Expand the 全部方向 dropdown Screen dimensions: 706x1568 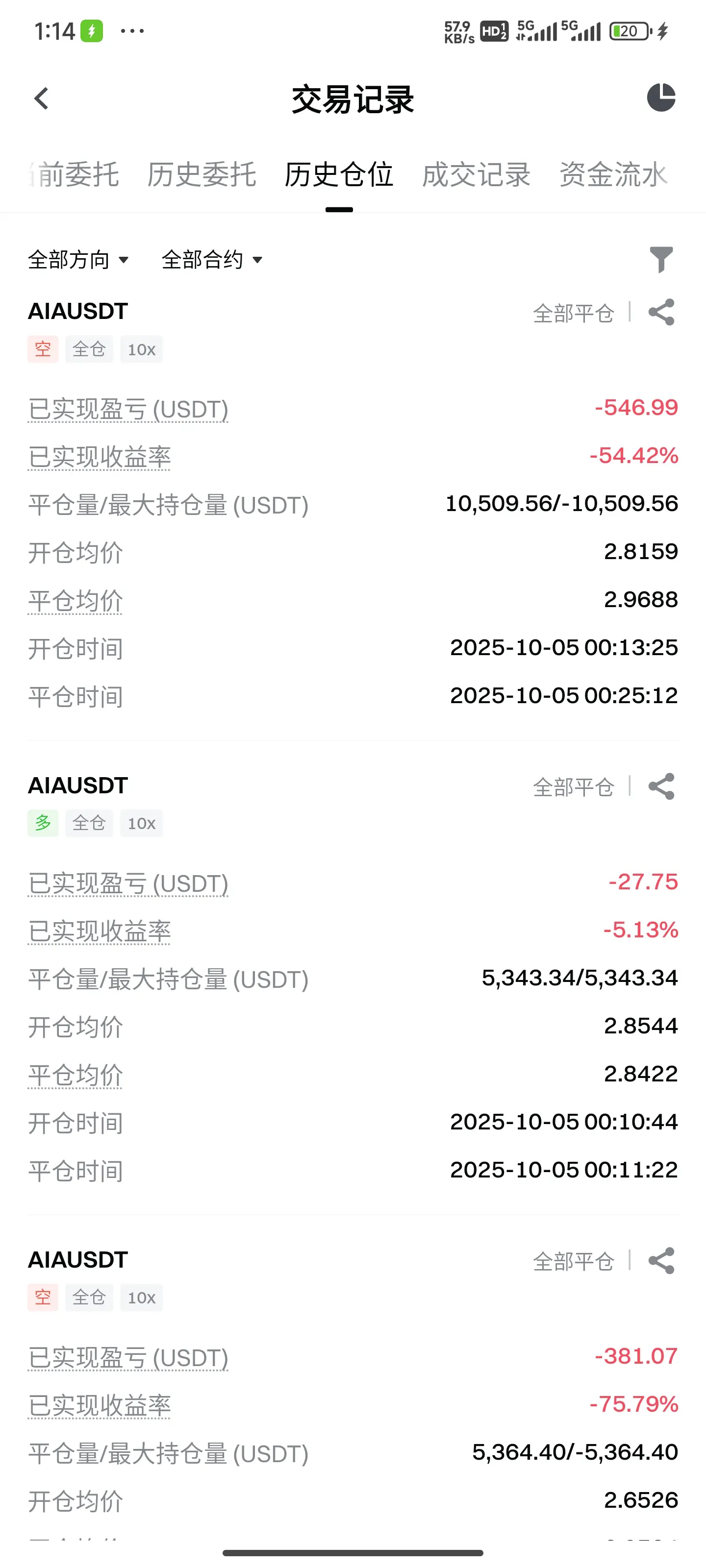click(78, 260)
